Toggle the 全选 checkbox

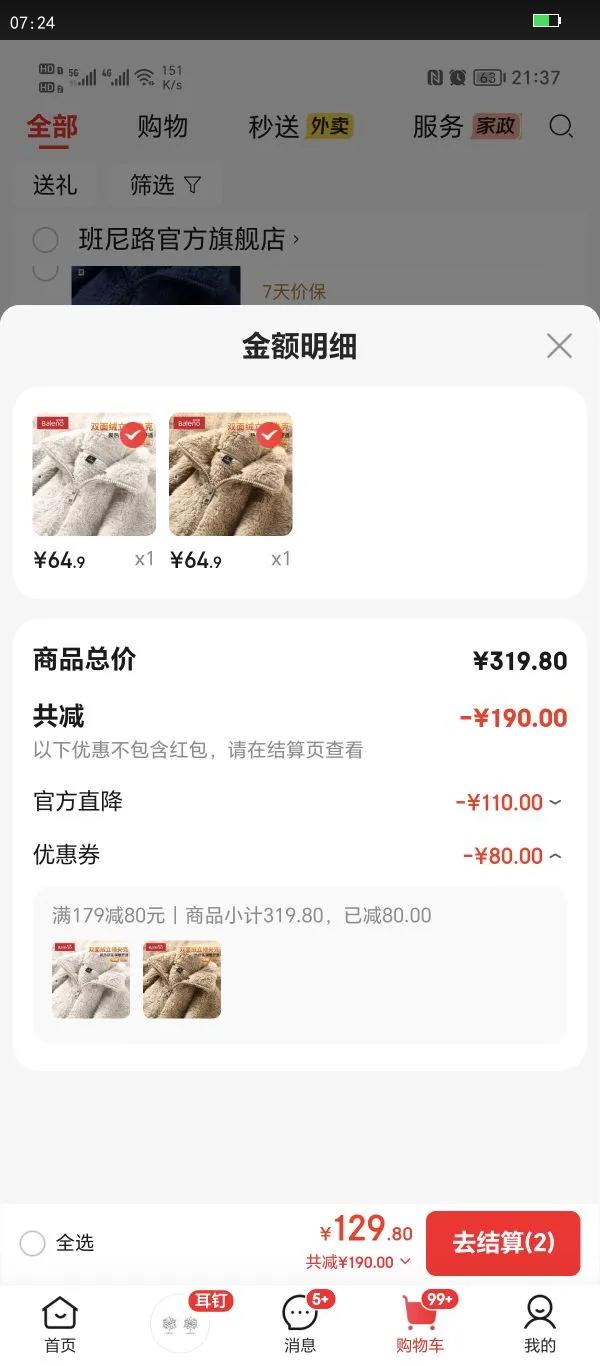[33, 1243]
